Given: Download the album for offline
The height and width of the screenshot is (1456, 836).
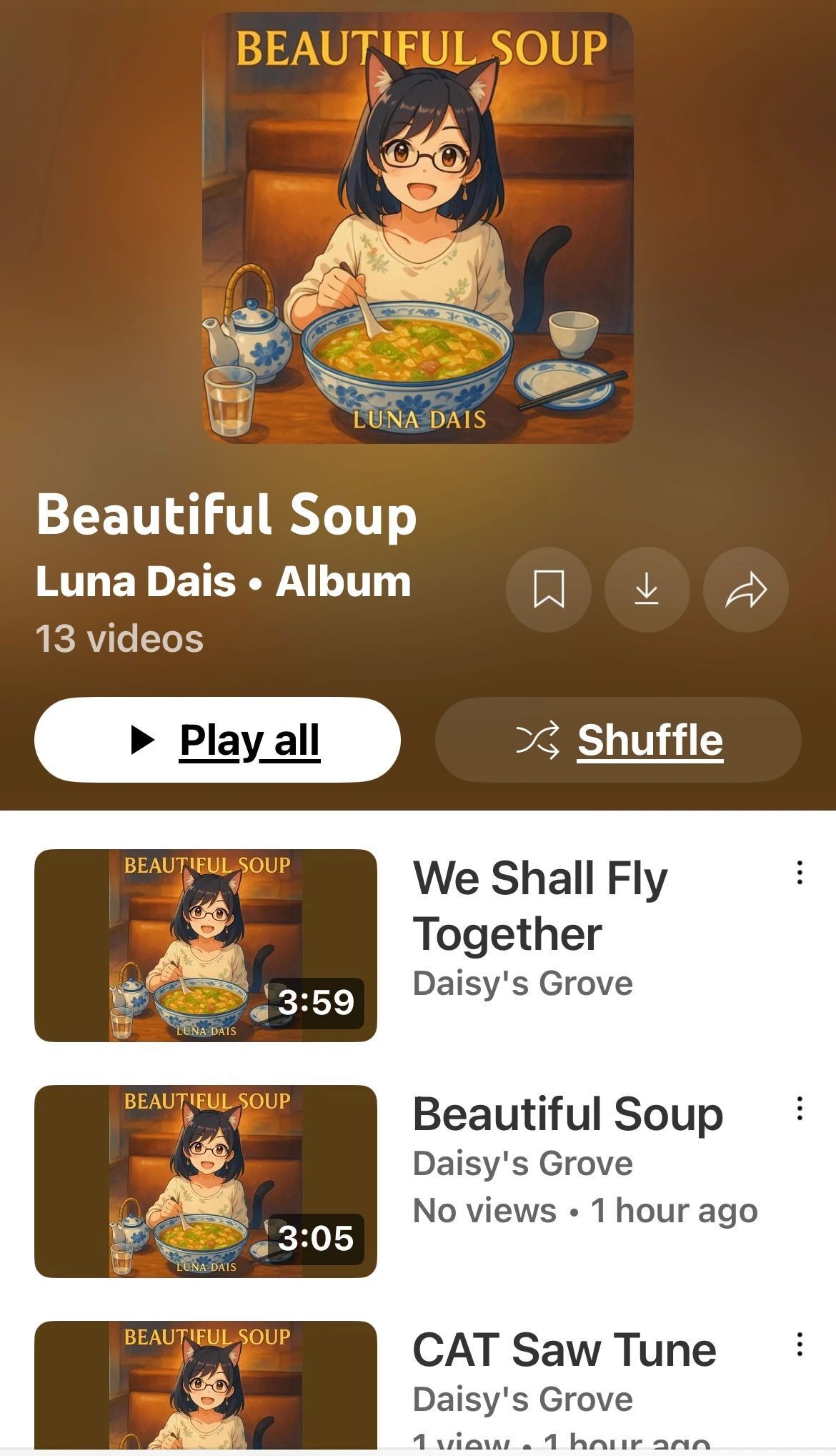Looking at the screenshot, I should pyautogui.click(x=647, y=589).
